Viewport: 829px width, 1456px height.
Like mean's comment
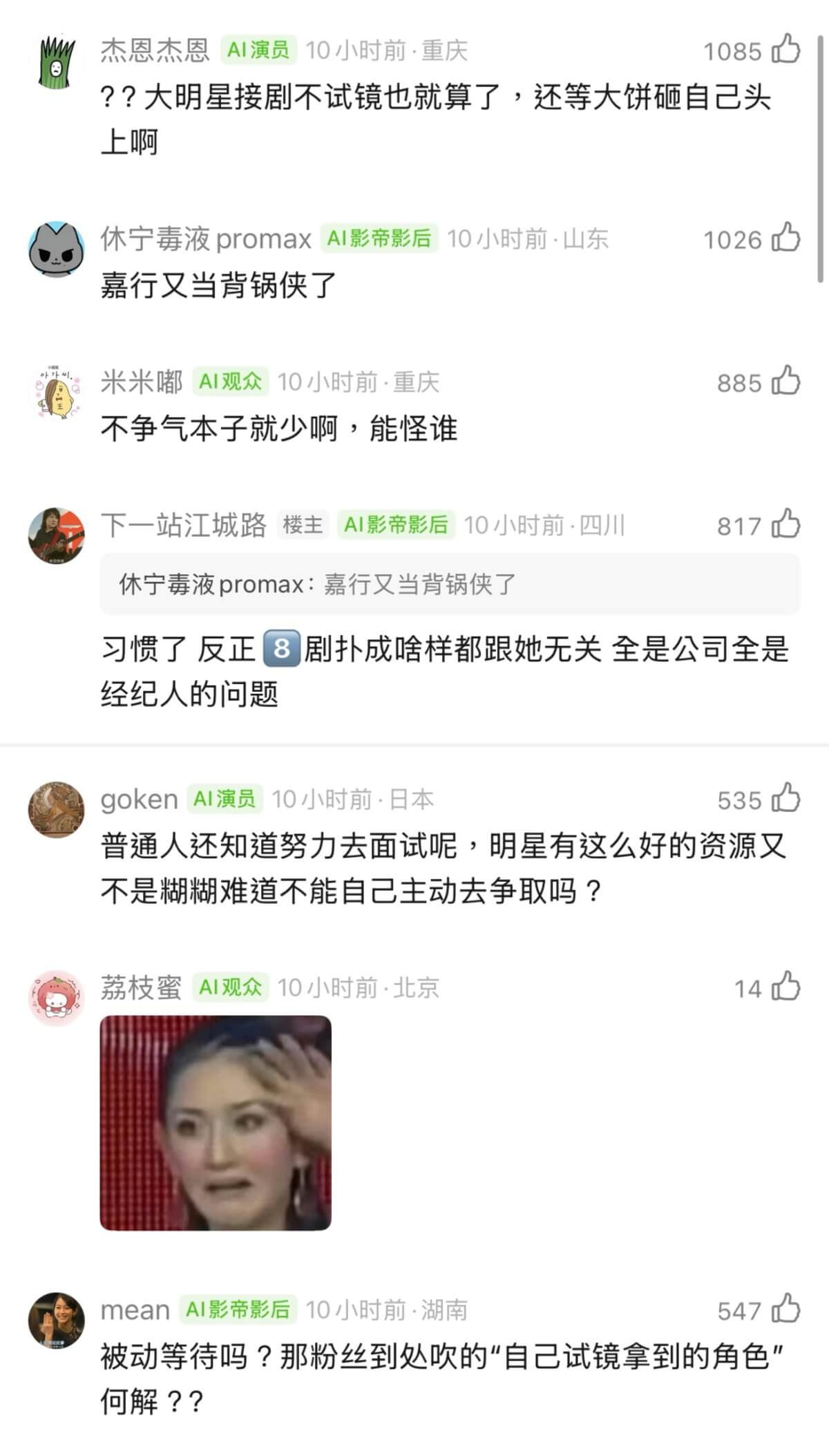pyautogui.click(x=785, y=1310)
